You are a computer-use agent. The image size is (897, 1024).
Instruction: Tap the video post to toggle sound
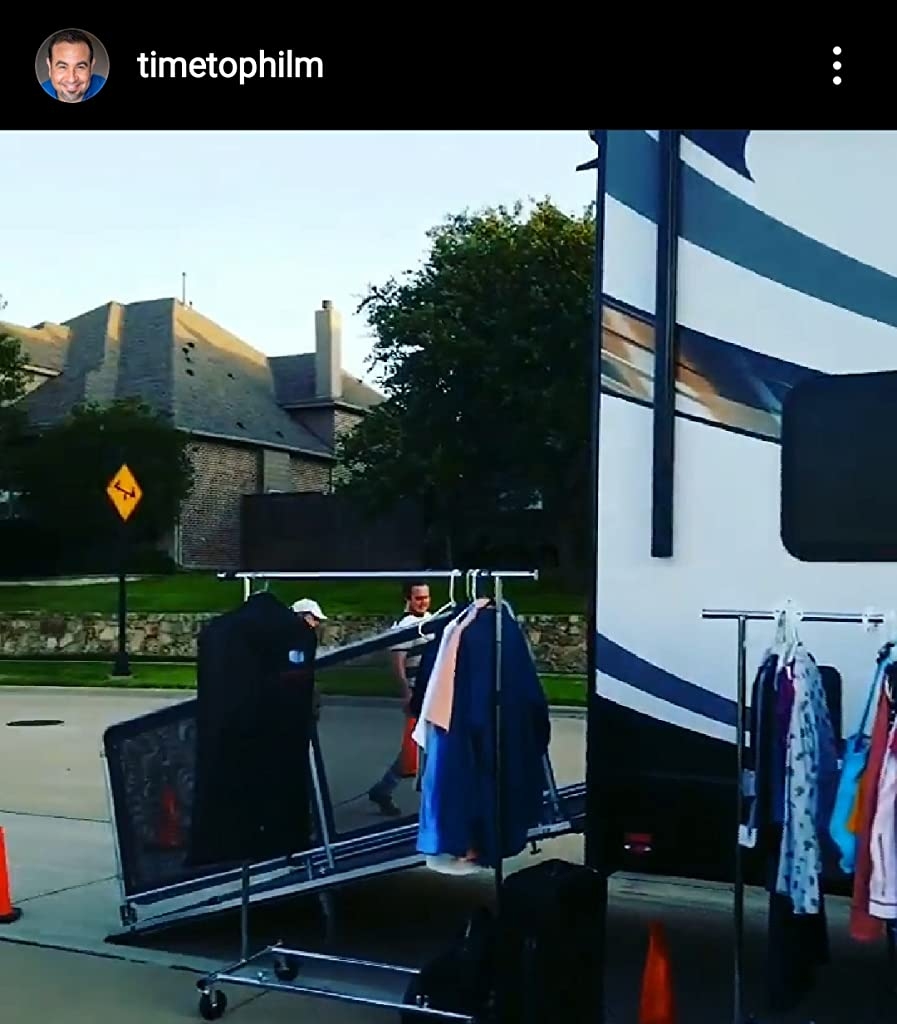pyautogui.click(x=448, y=576)
